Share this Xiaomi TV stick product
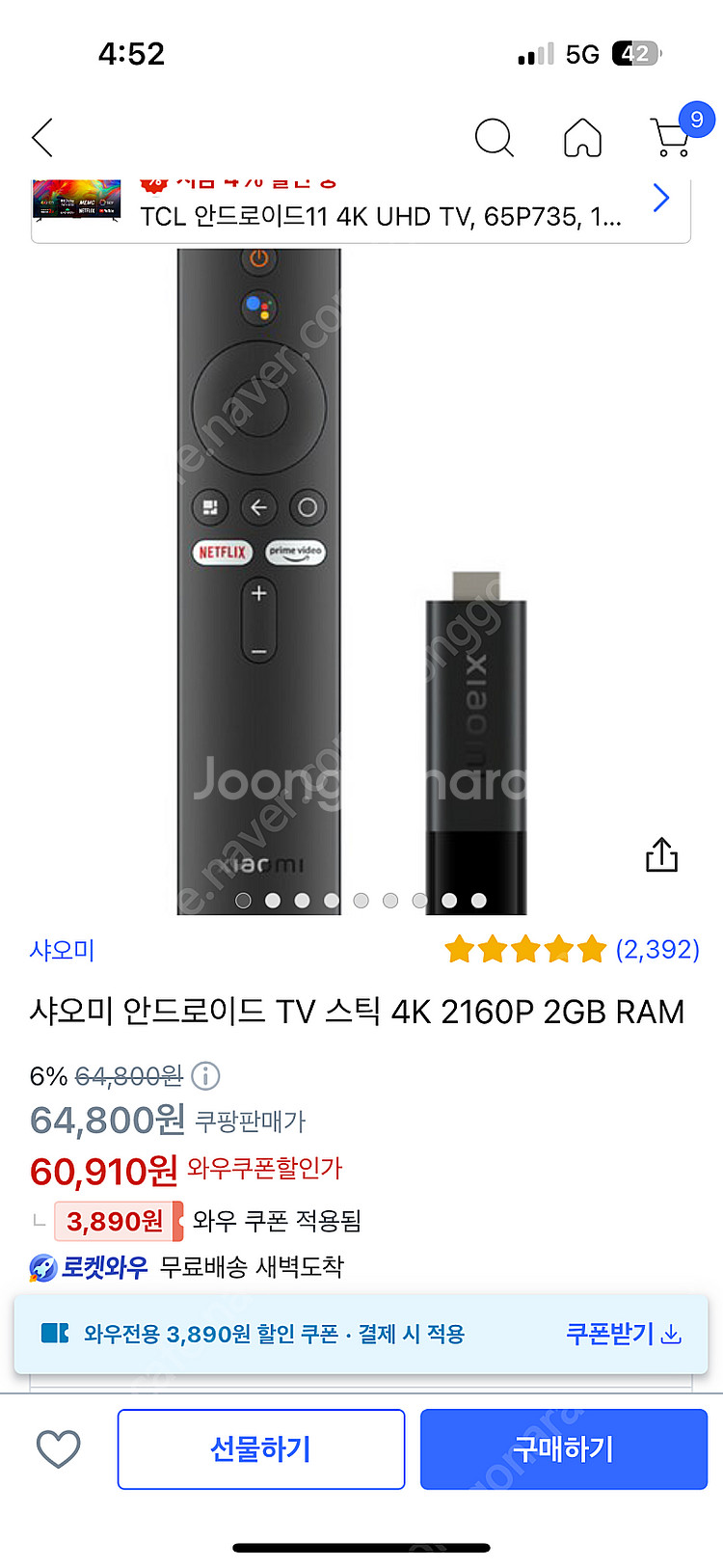Screen dimensions: 723x1568 661,854
